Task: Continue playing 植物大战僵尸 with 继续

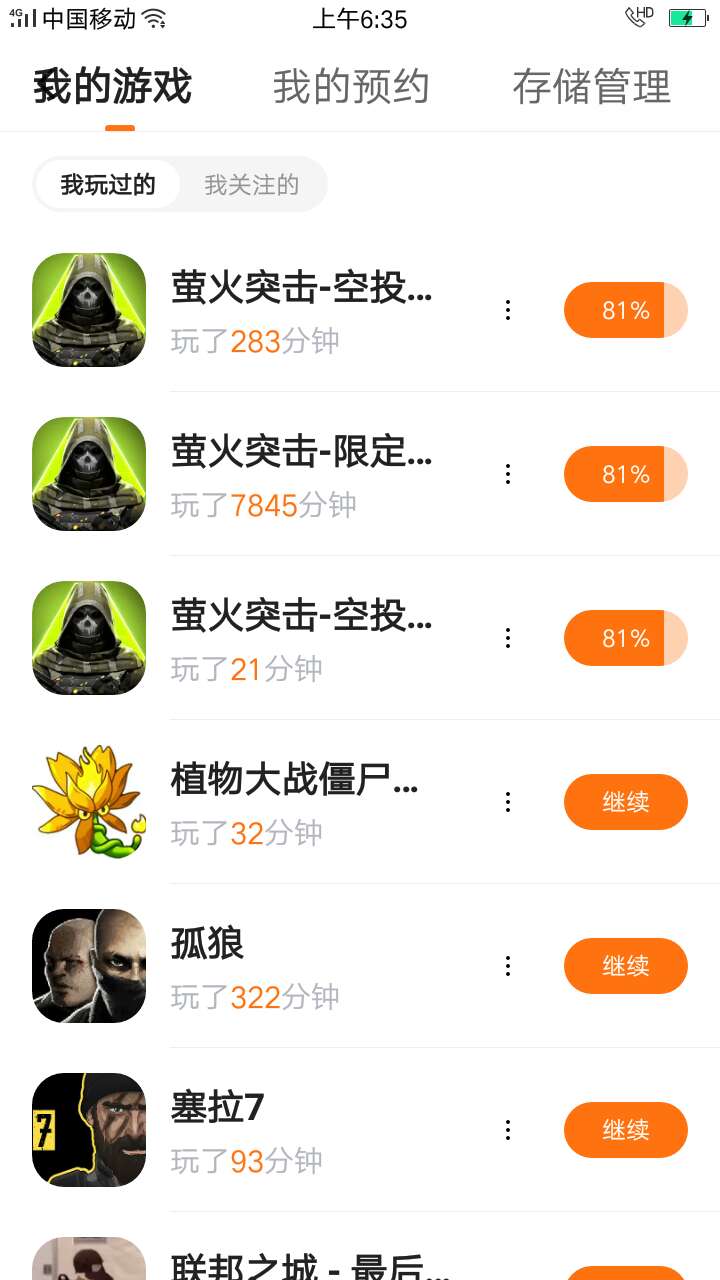Action: (626, 802)
